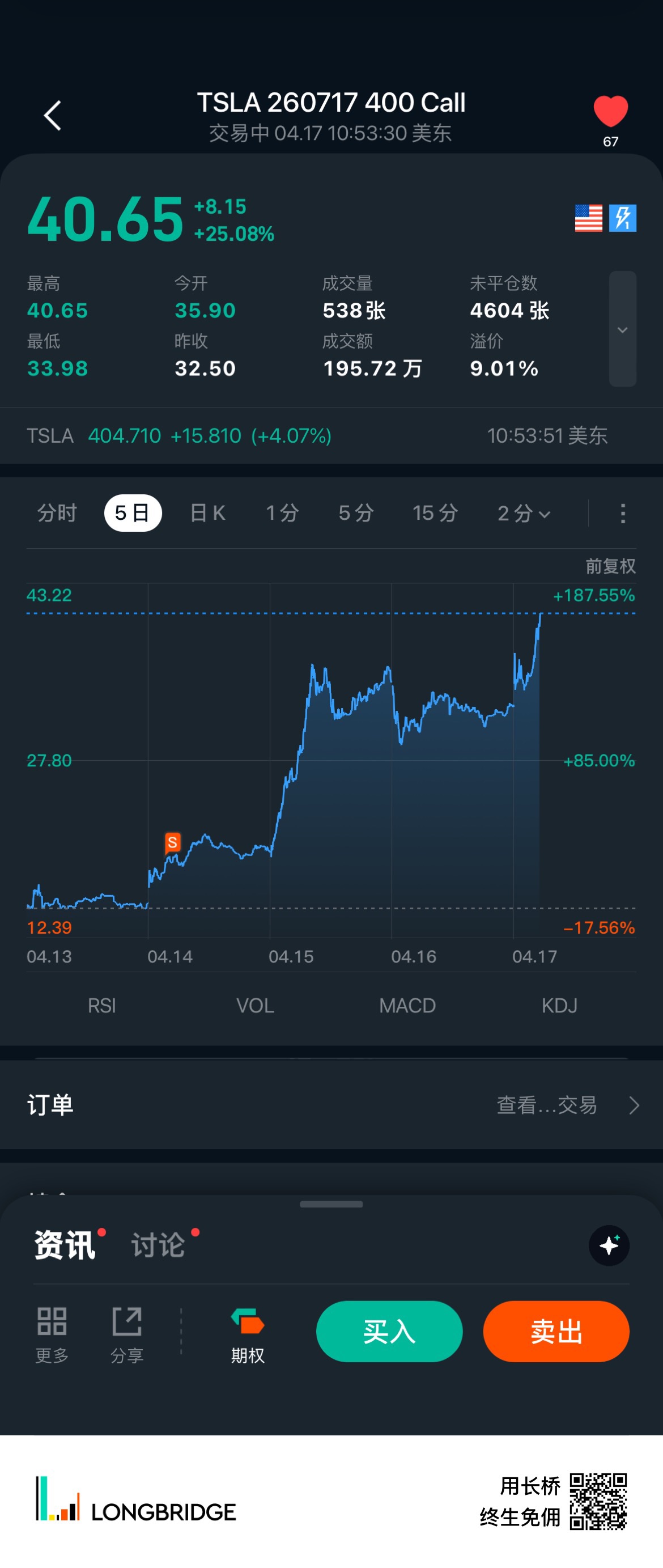Show the RSI indicator

coord(101,1006)
